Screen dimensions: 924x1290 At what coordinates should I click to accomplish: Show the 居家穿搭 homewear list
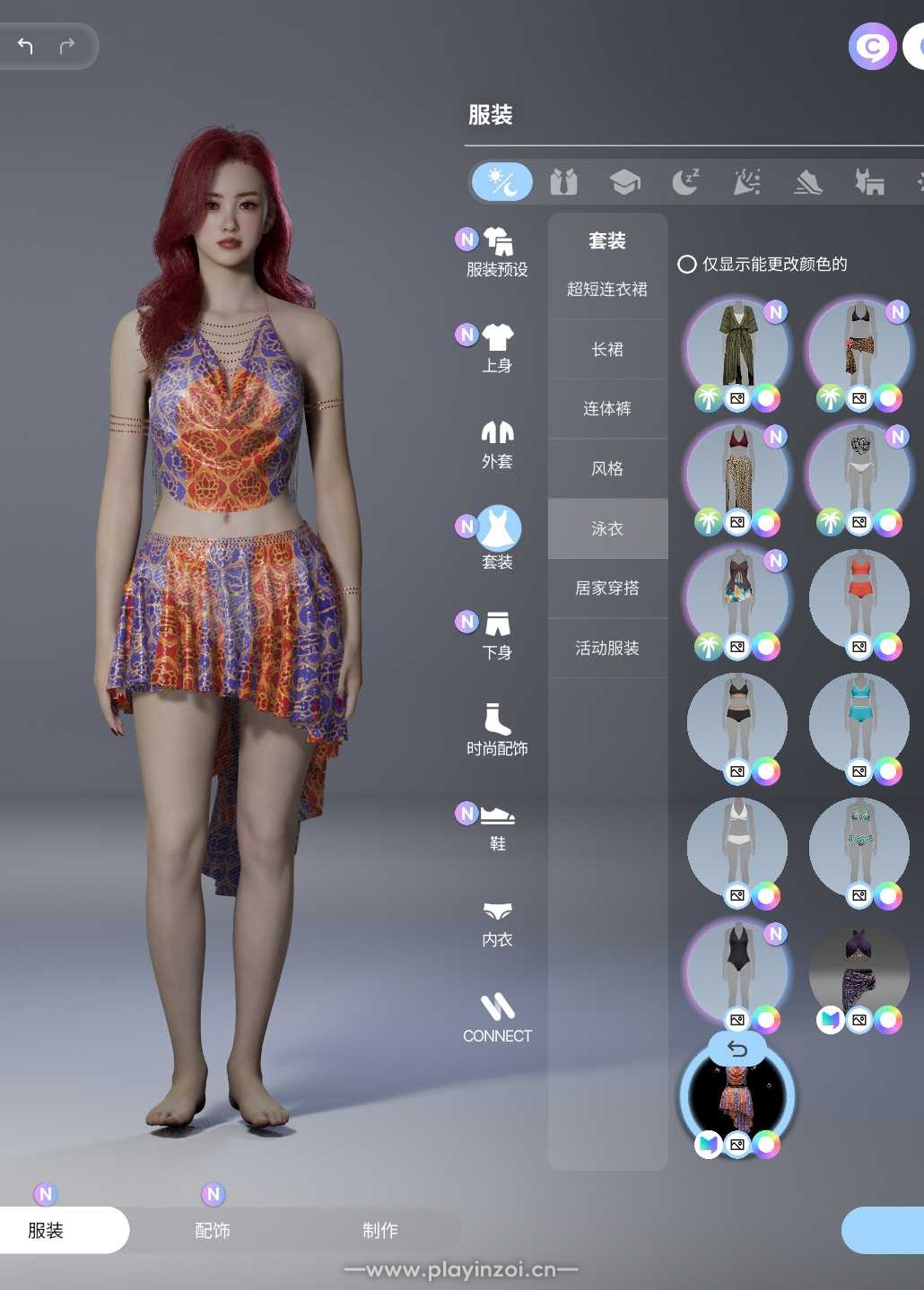607,588
